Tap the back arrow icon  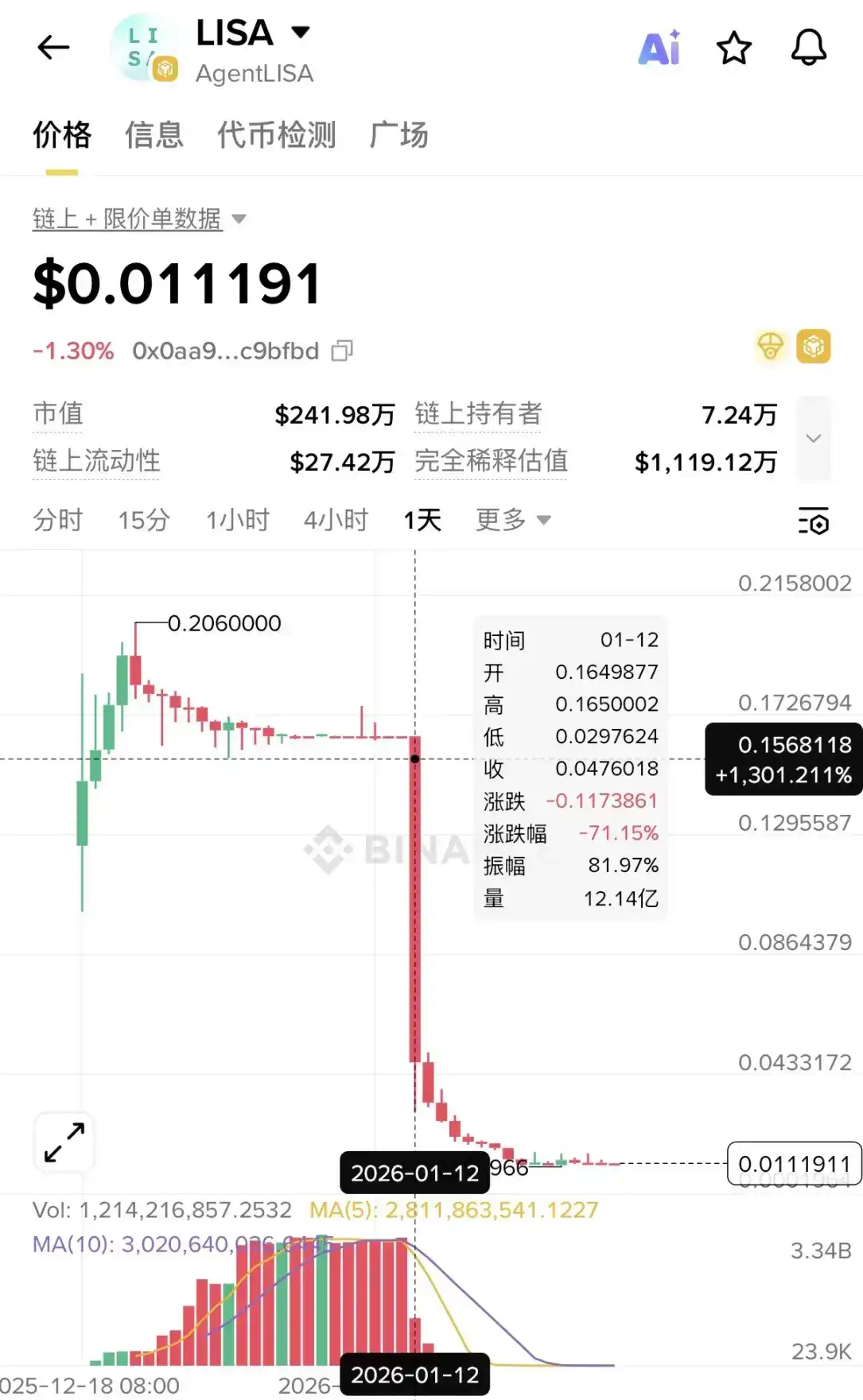point(53,47)
